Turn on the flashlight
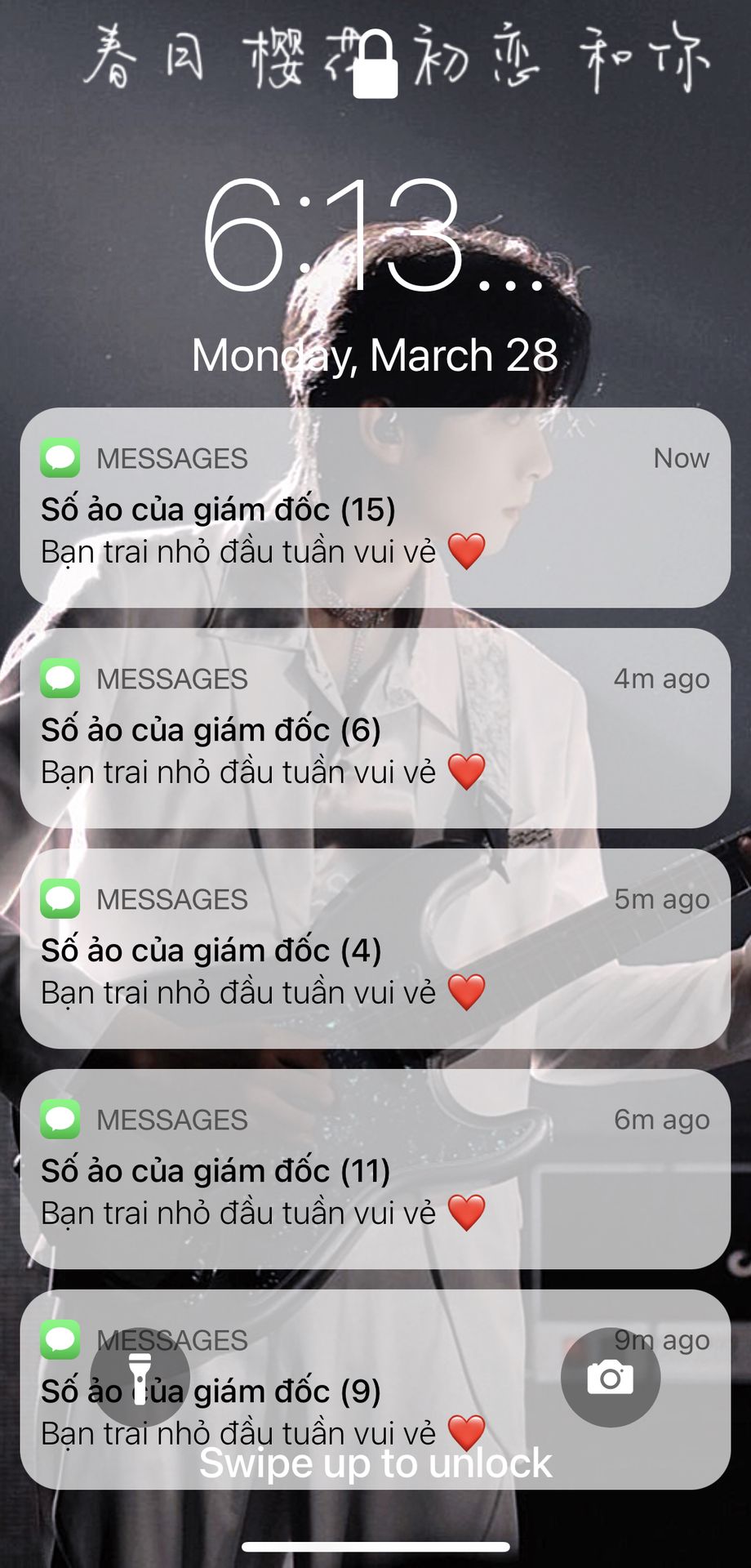 pos(140,1378)
